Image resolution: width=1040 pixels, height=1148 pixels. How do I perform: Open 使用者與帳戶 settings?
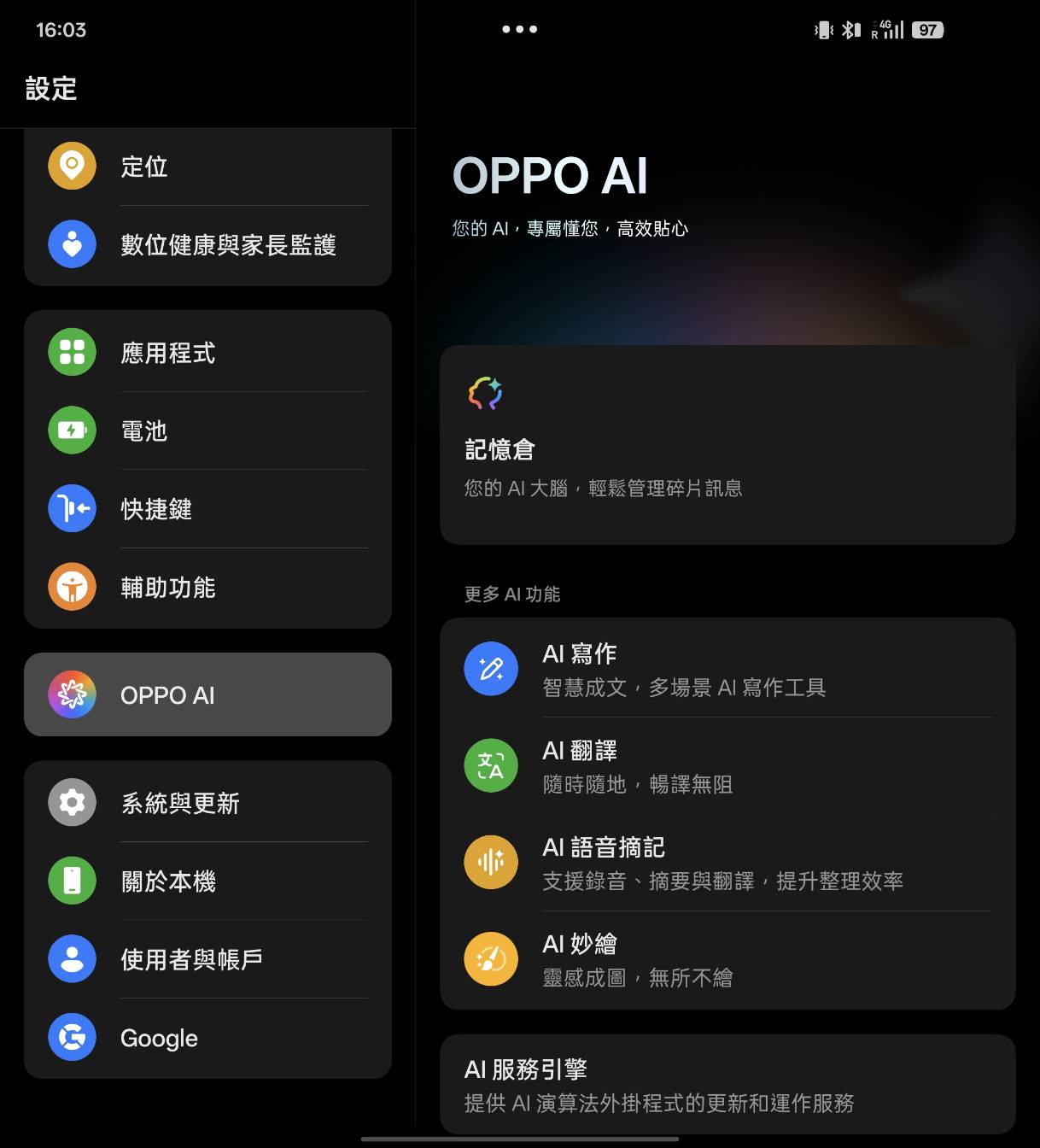coord(207,959)
